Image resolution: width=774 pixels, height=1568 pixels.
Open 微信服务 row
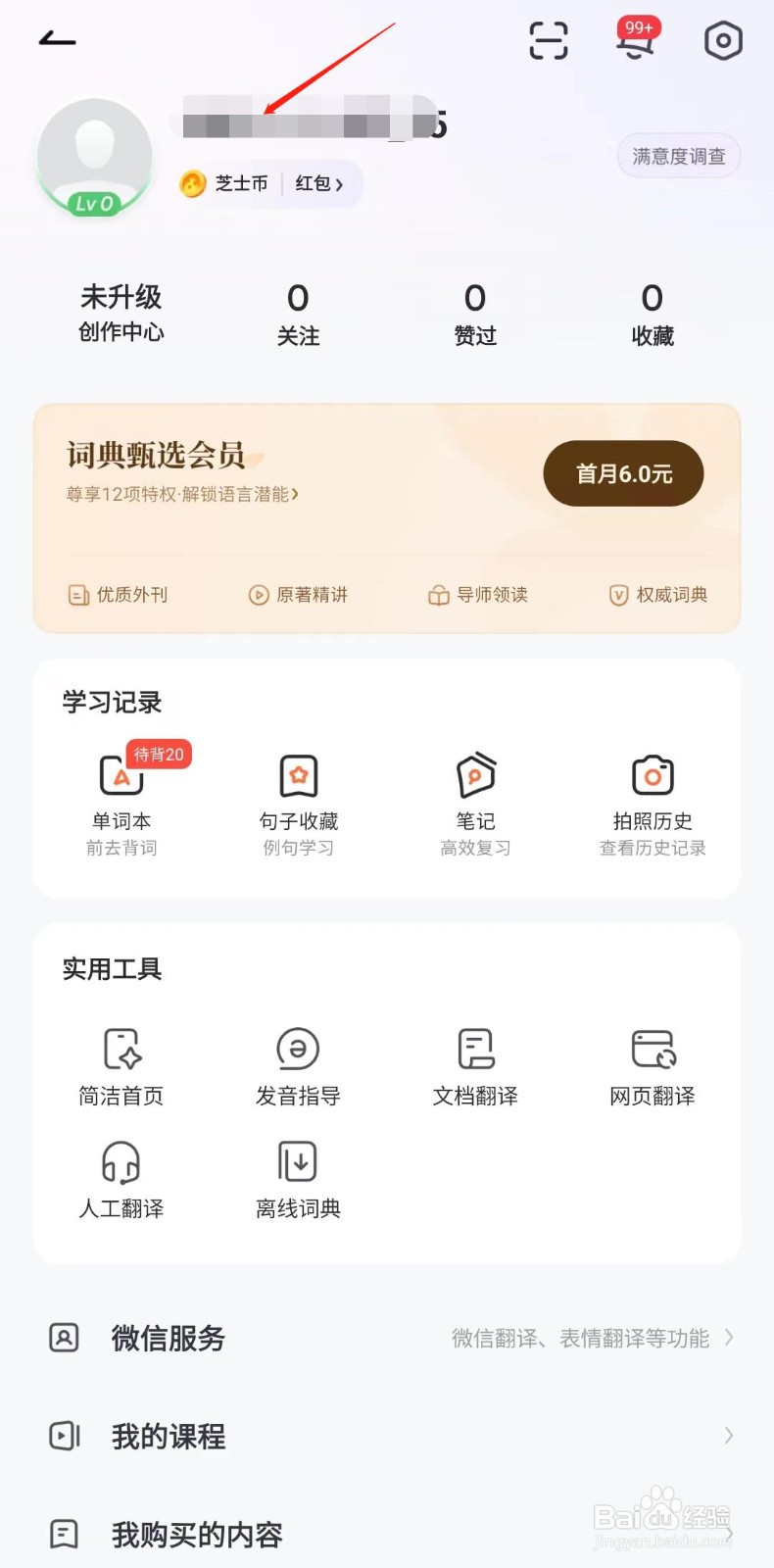[387, 1338]
